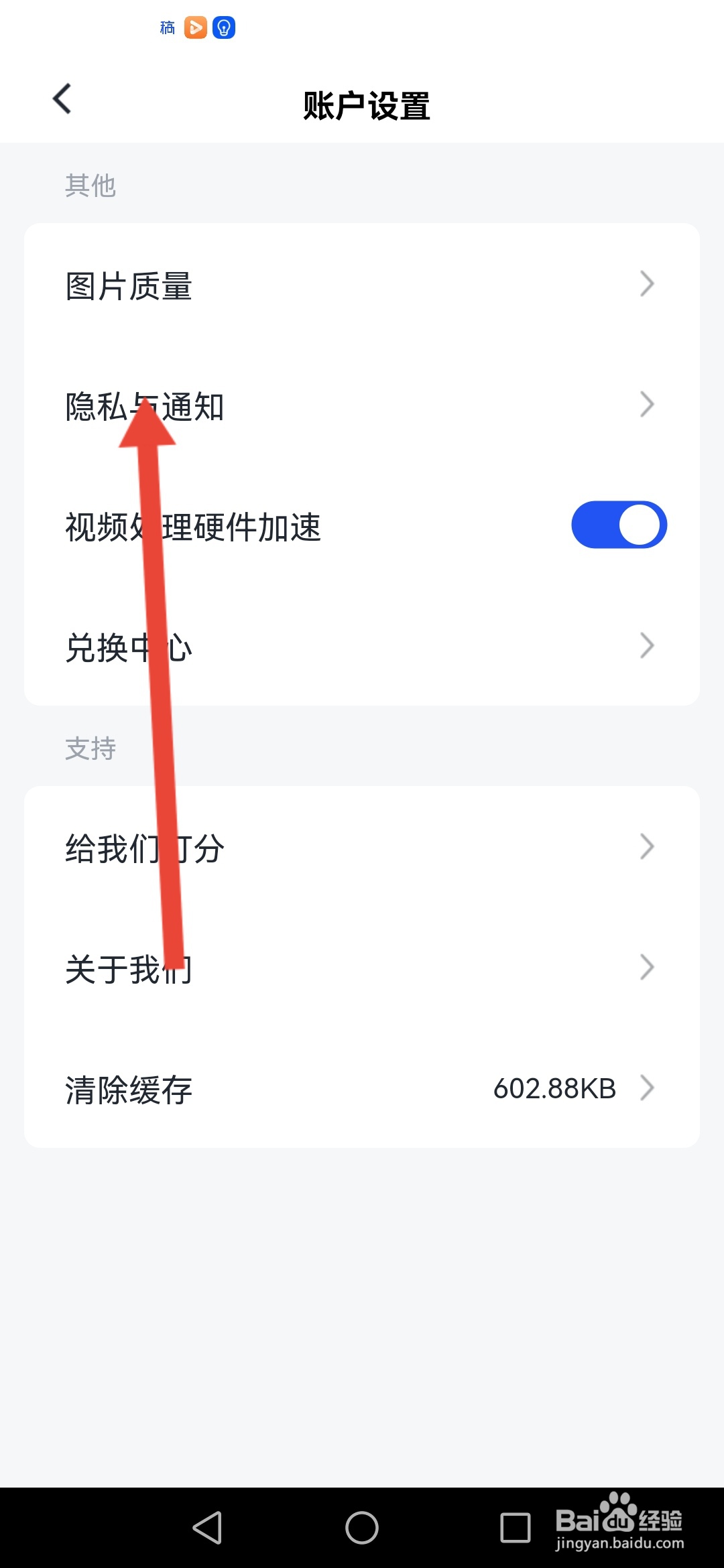Select the 给我们打分 option

(x=144, y=846)
